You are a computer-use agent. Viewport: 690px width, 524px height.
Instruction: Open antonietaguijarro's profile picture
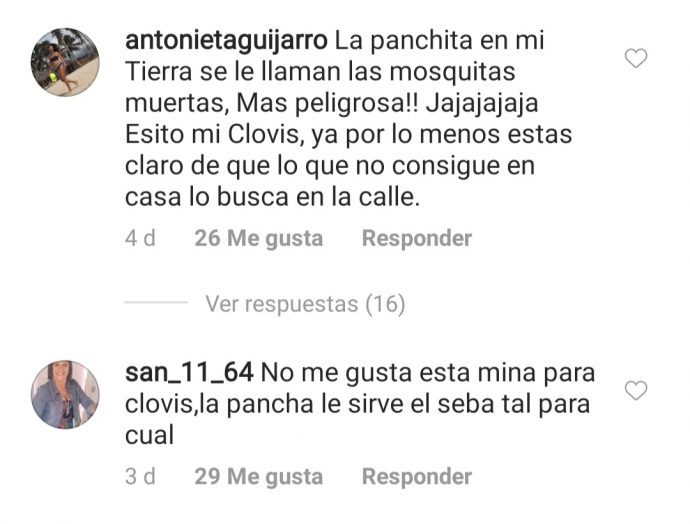tap(65, 62)
